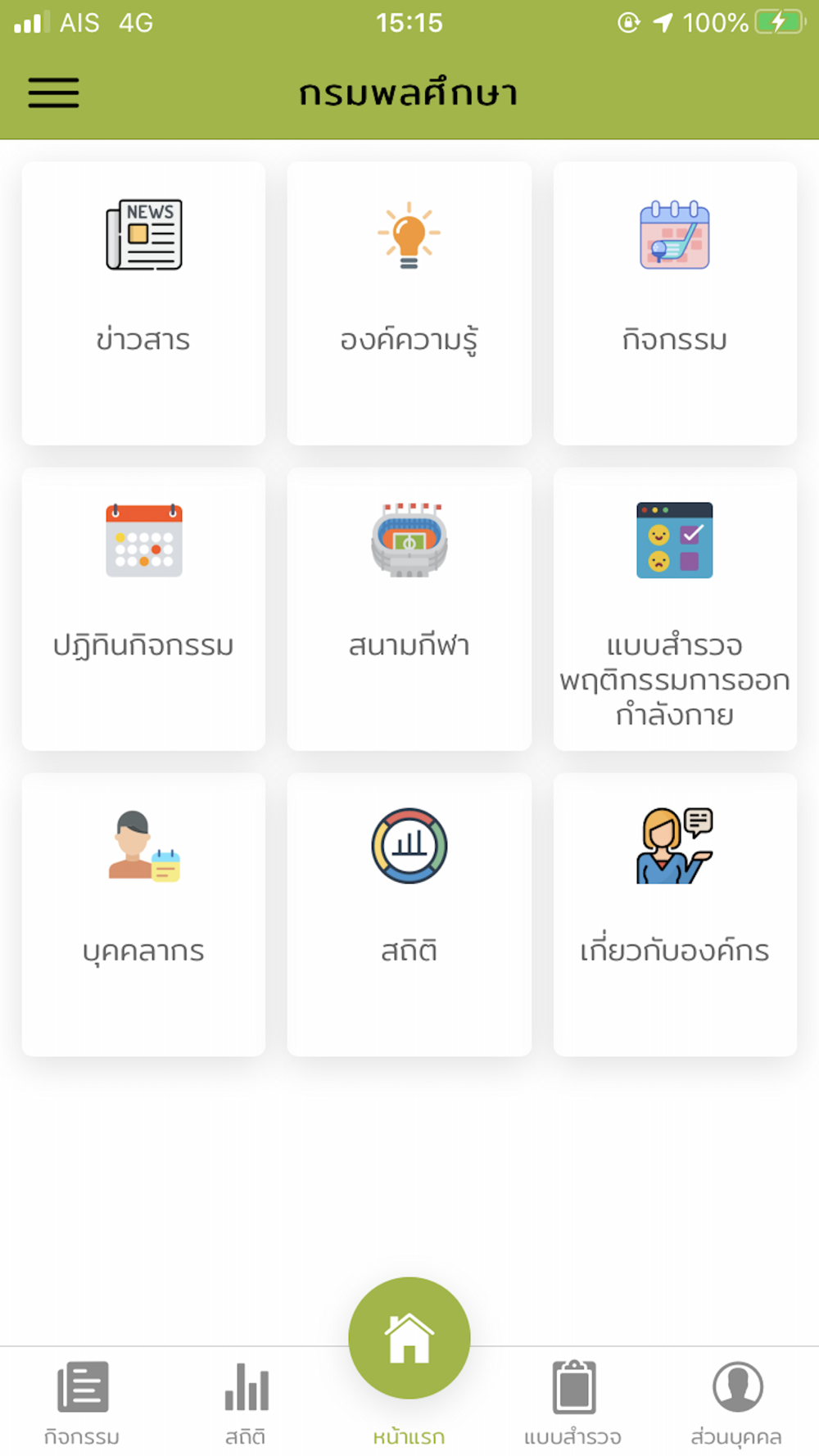Open the แบบสำรวจพฤติกรรมการออกกำลังกาย card
Viewport: 819px width, 1456px height.
(x=674, y=608)
